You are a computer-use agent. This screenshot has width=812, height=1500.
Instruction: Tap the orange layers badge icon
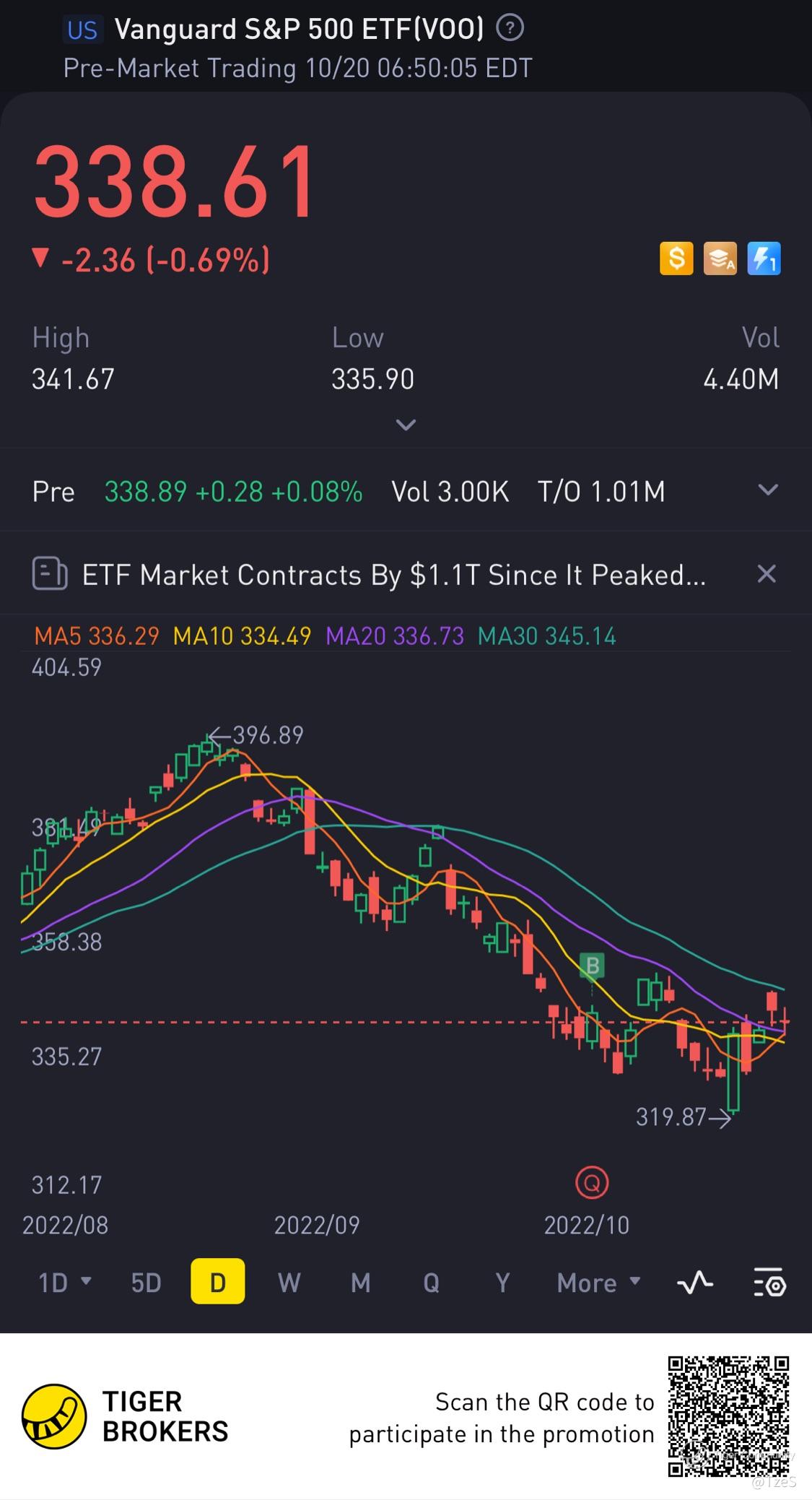[x=720, y=259]
